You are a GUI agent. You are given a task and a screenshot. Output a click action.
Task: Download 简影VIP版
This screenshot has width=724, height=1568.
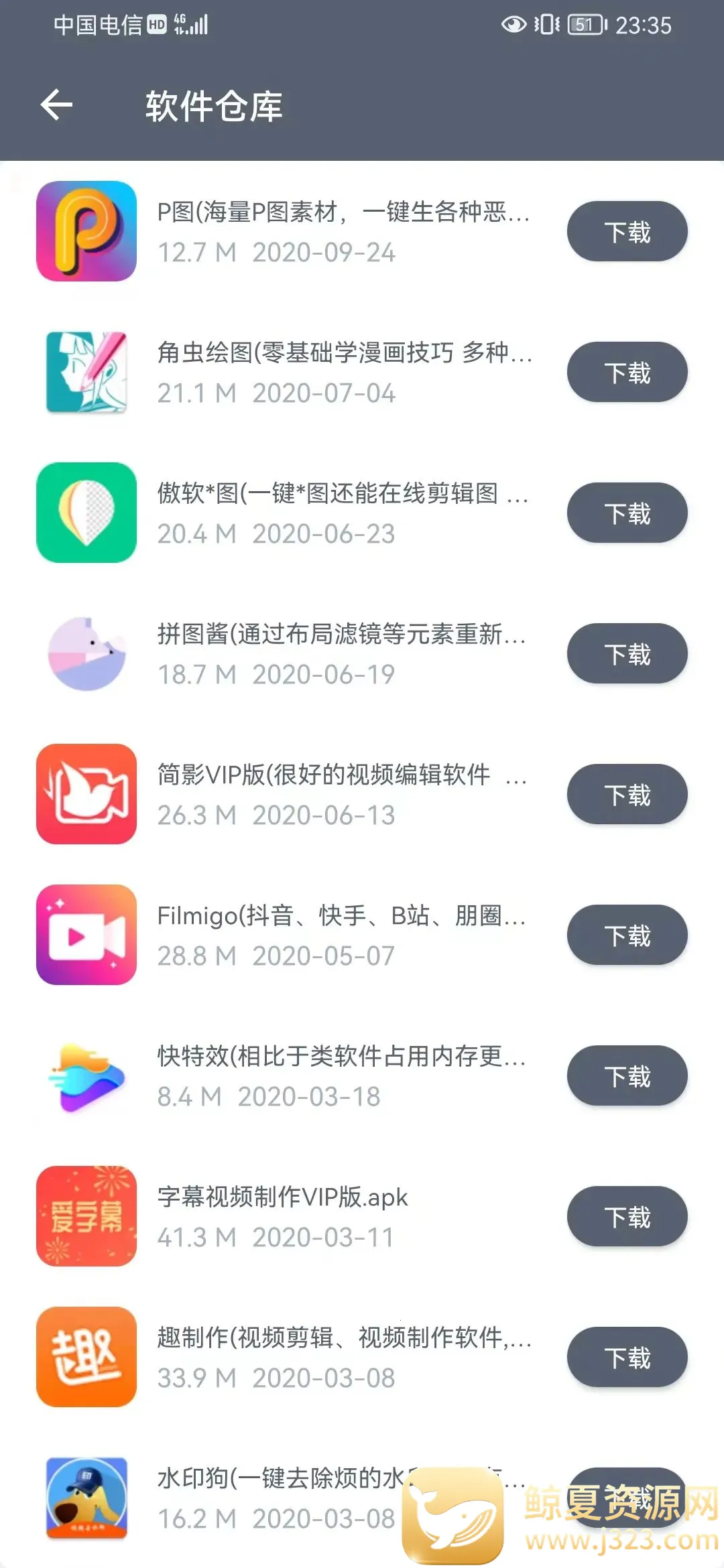pos(627,795)
